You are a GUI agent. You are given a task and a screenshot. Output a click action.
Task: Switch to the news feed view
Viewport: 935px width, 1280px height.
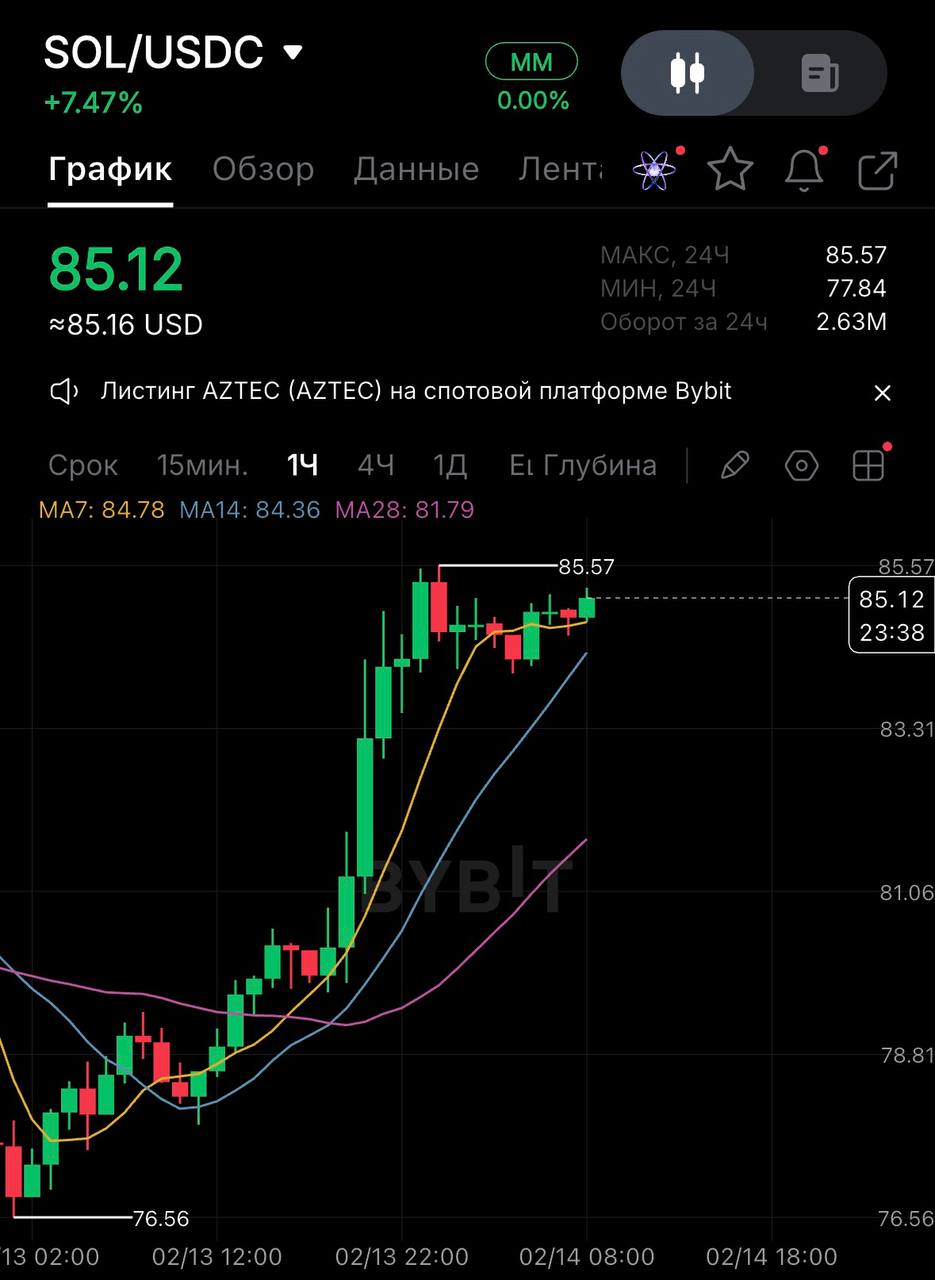[x=820, y=73]
